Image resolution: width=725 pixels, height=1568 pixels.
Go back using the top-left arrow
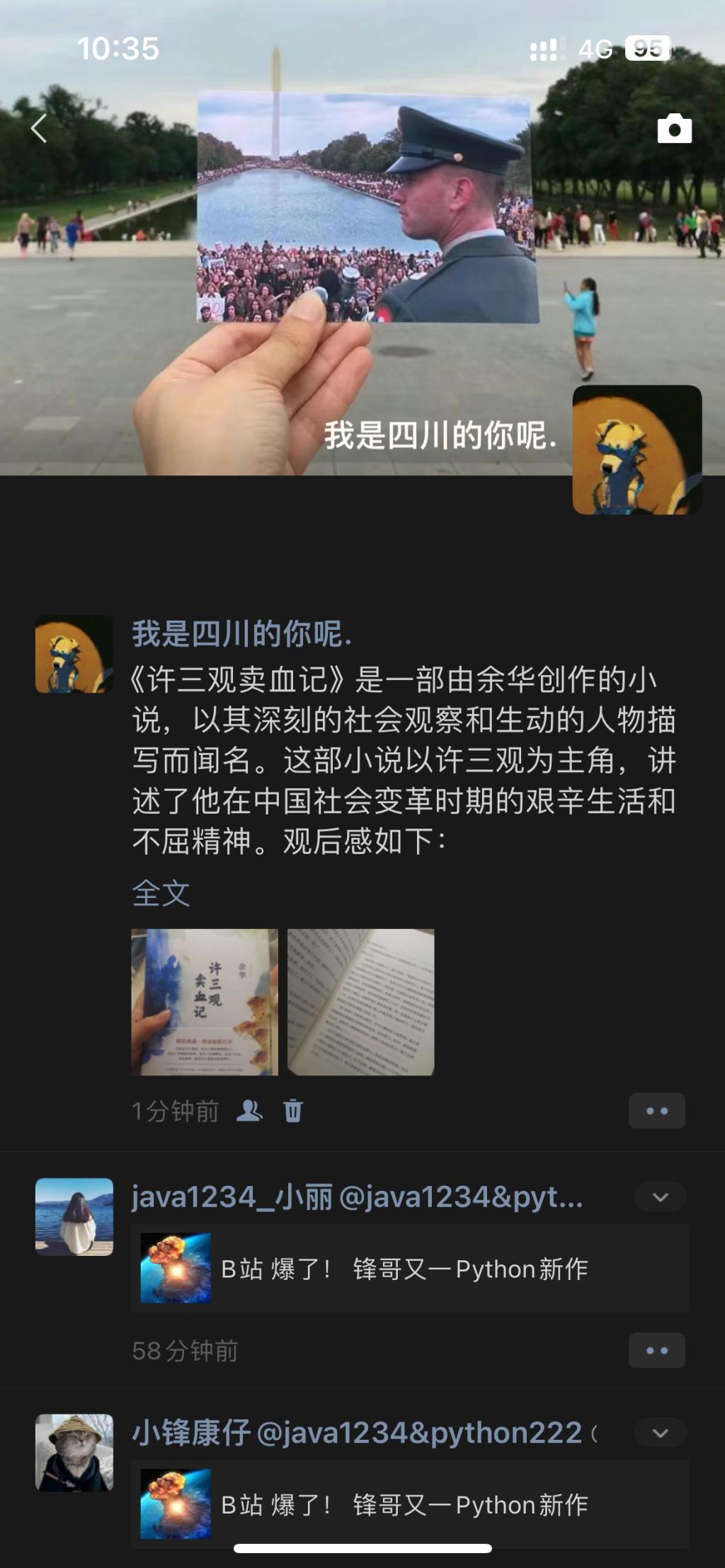[x=39, y=129]
